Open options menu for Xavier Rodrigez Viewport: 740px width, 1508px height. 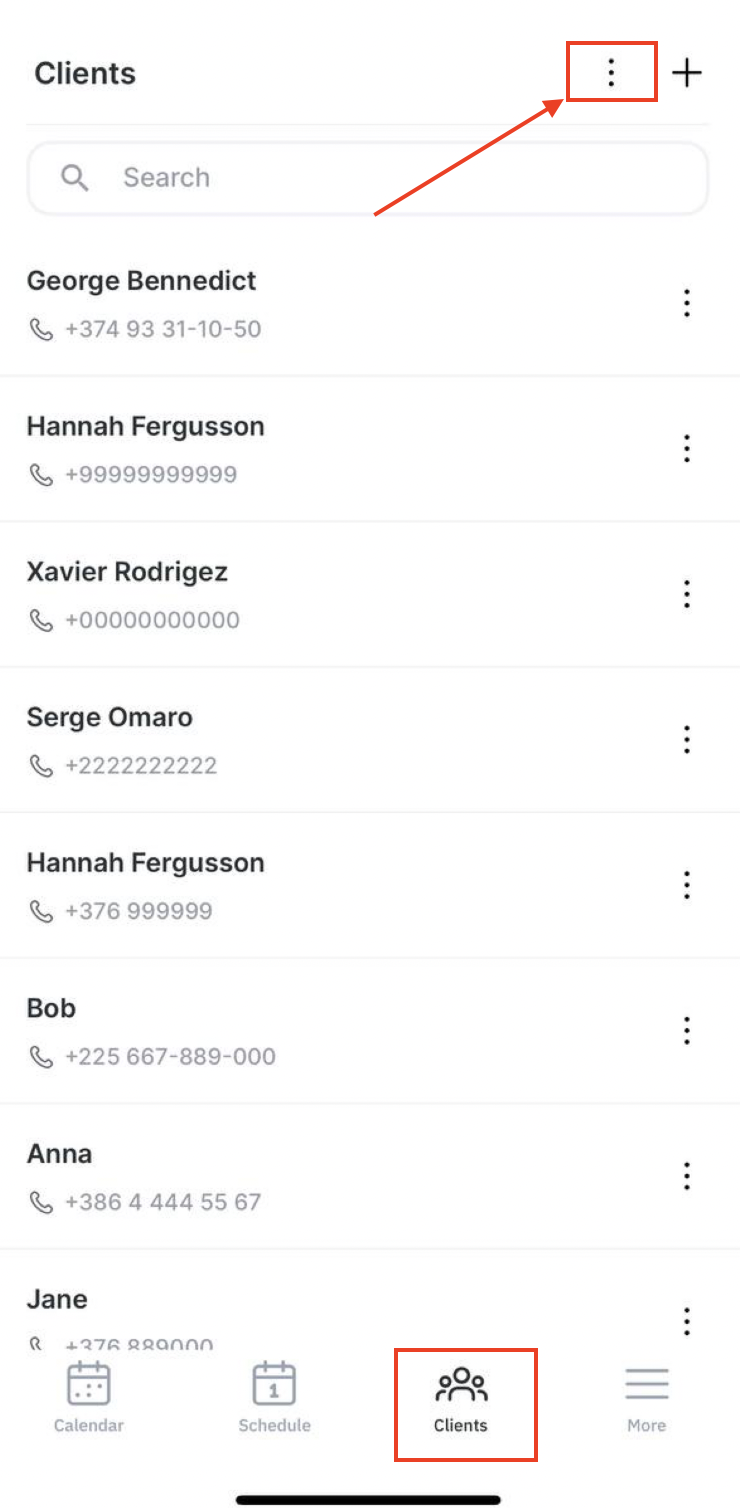click(687, 594)
